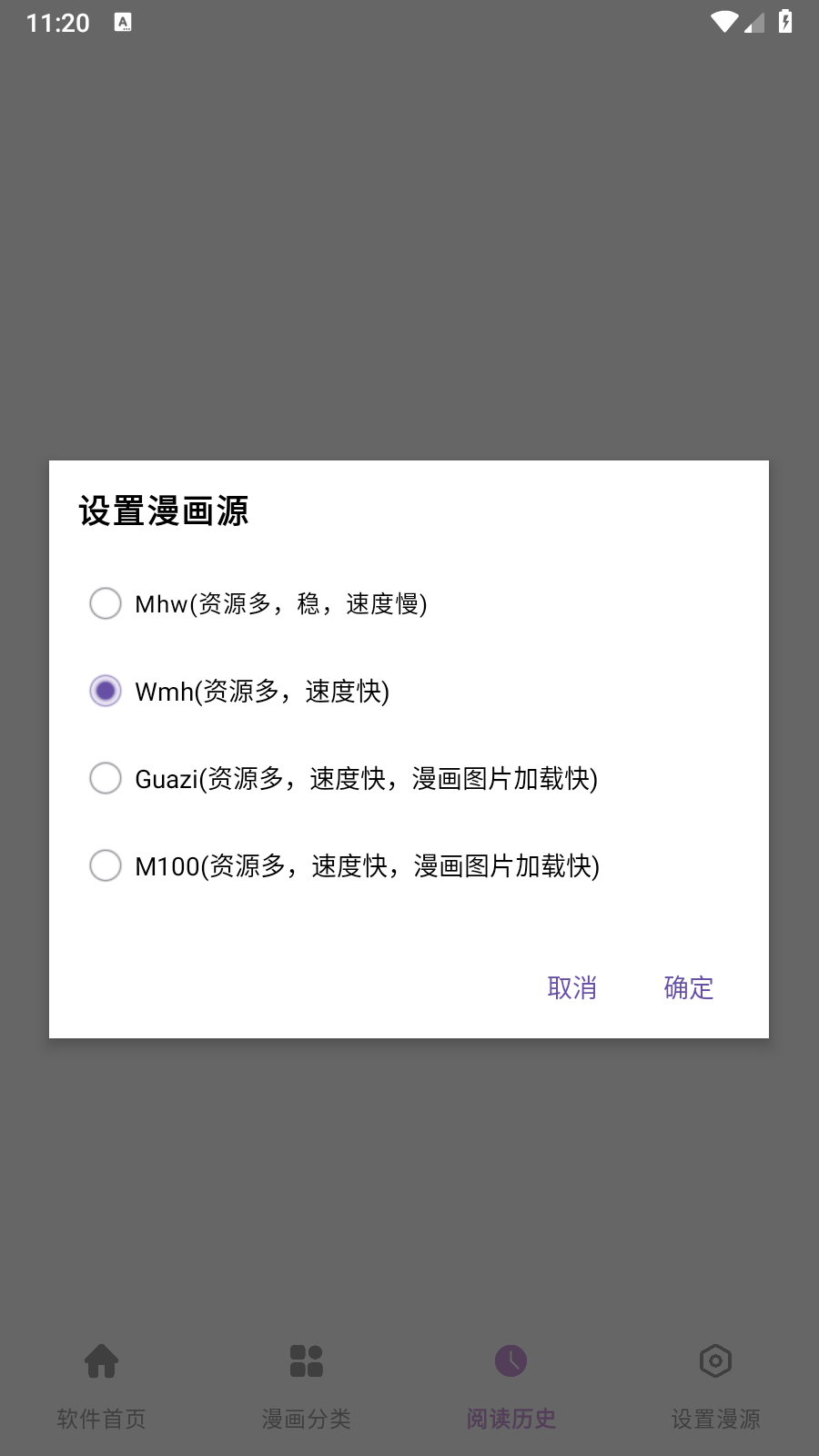Select the Mhw comic source option
Screen dimensions: 819x1456
pyautogui.click(x=409, y=603)
